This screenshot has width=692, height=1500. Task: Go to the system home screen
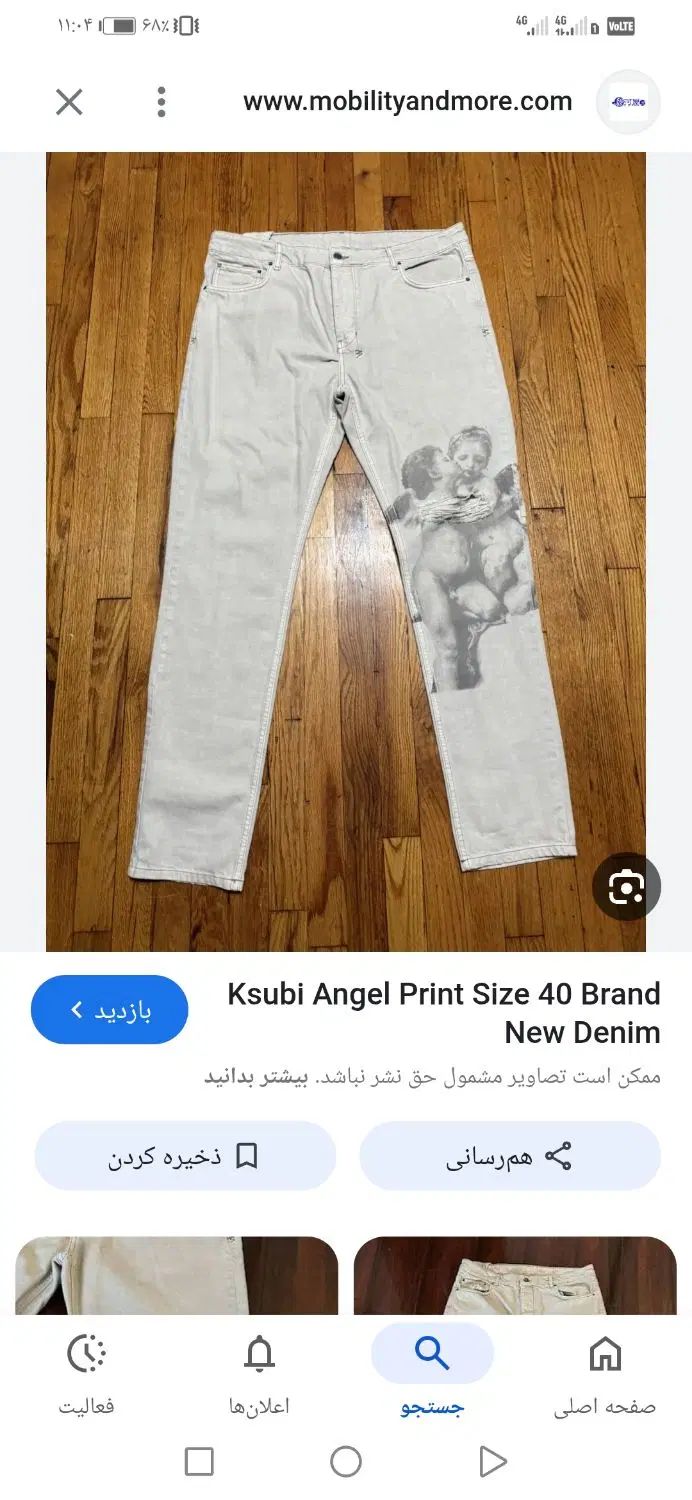(346, 1462)
